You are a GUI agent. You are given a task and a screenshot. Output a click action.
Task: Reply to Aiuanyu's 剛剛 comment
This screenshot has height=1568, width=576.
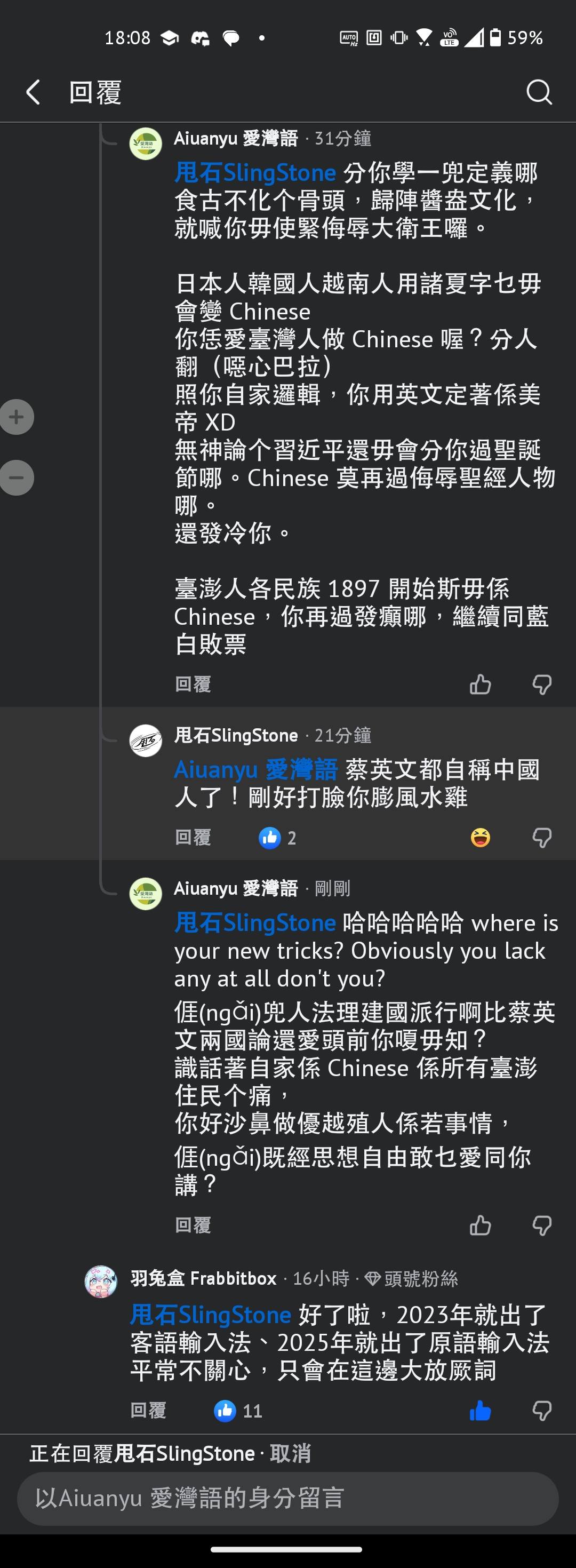pos(193,1225)
